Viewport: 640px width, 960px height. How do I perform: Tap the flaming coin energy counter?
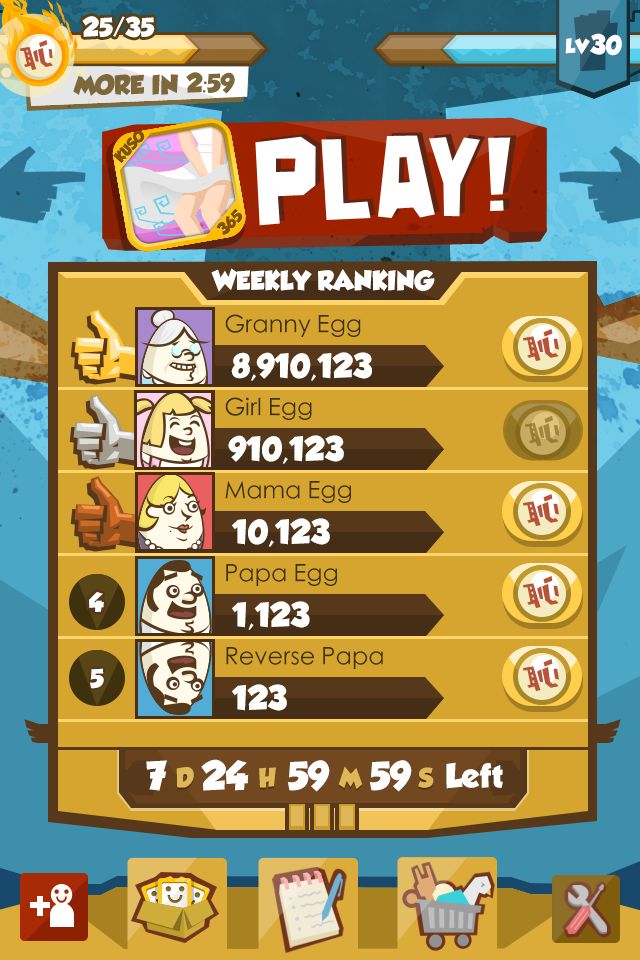pos(39,56)
